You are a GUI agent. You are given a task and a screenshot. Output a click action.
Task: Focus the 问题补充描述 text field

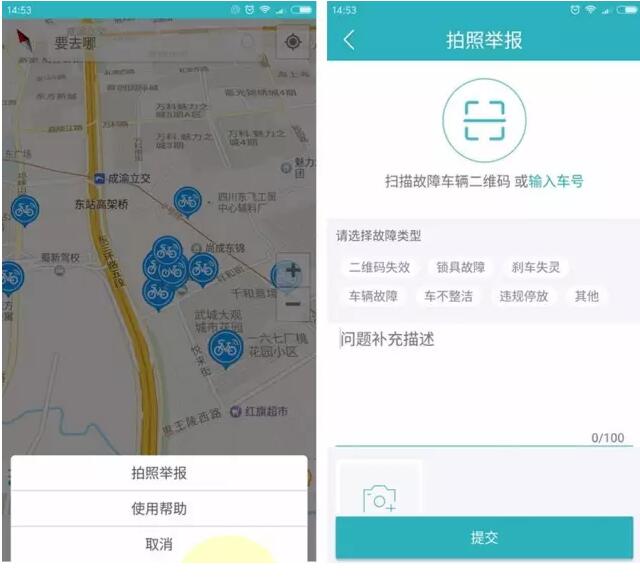pos(484,380)
